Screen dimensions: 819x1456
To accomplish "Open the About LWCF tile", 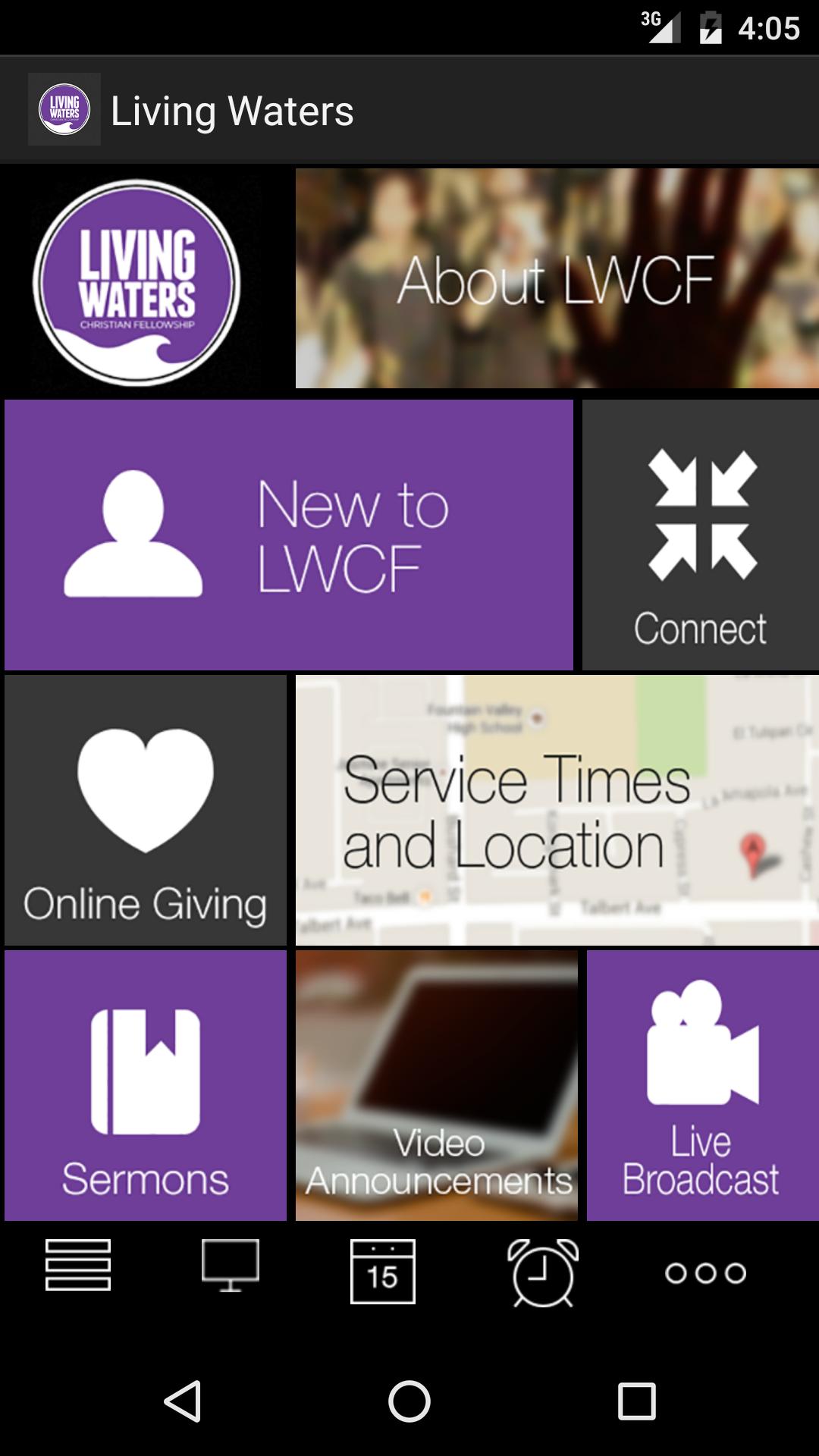I will point(557,278).
